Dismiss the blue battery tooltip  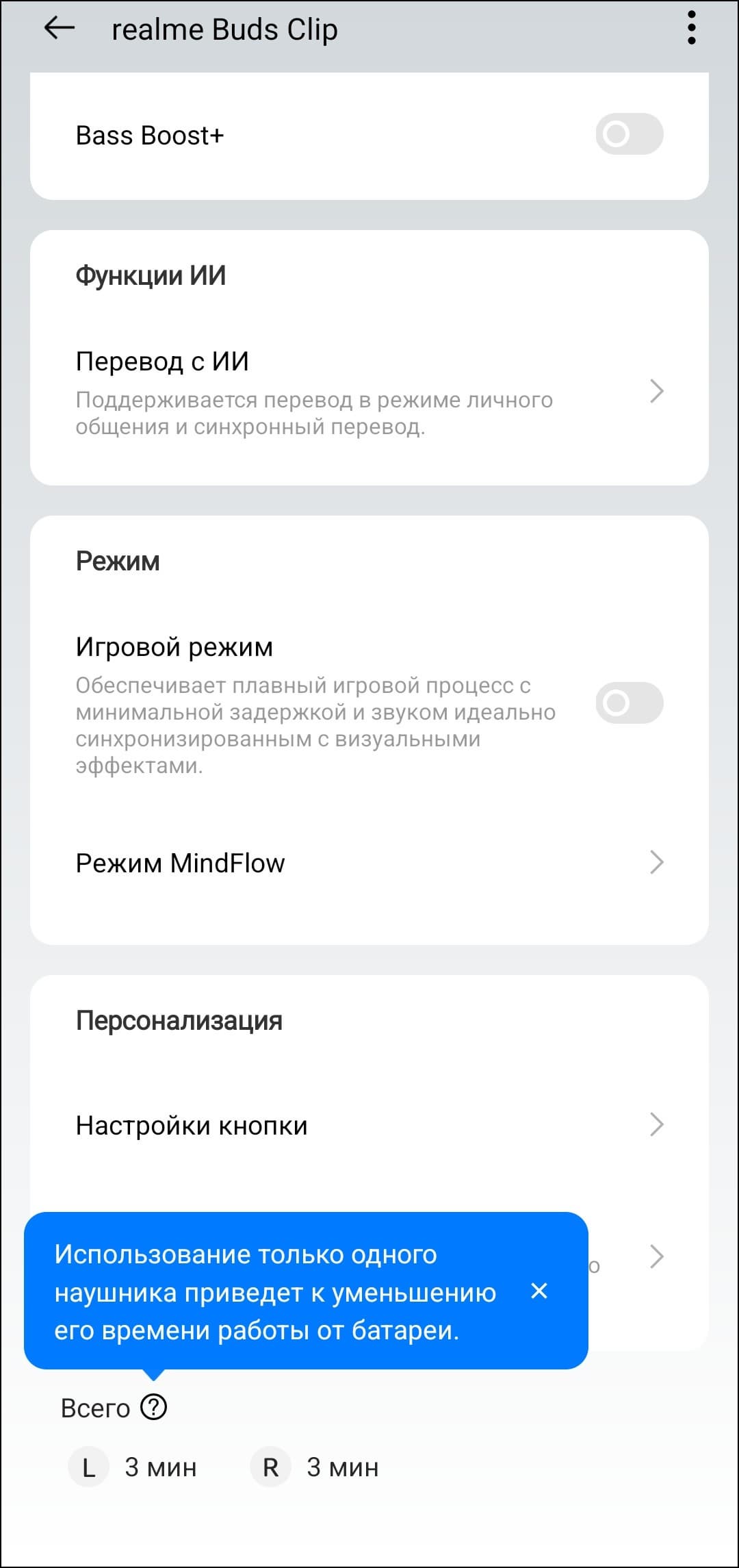(x=539, y=1291)
